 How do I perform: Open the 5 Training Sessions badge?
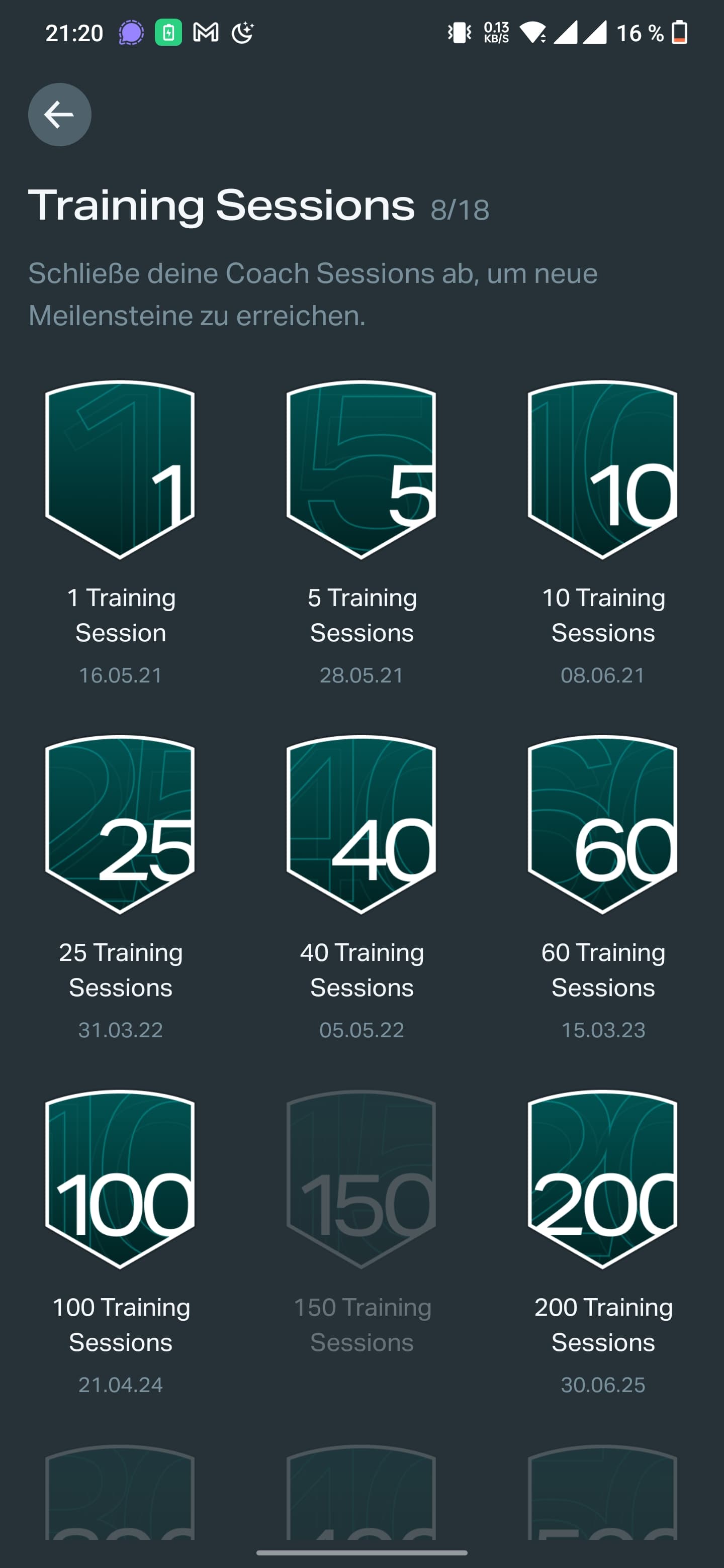click(x=361, y=470)
